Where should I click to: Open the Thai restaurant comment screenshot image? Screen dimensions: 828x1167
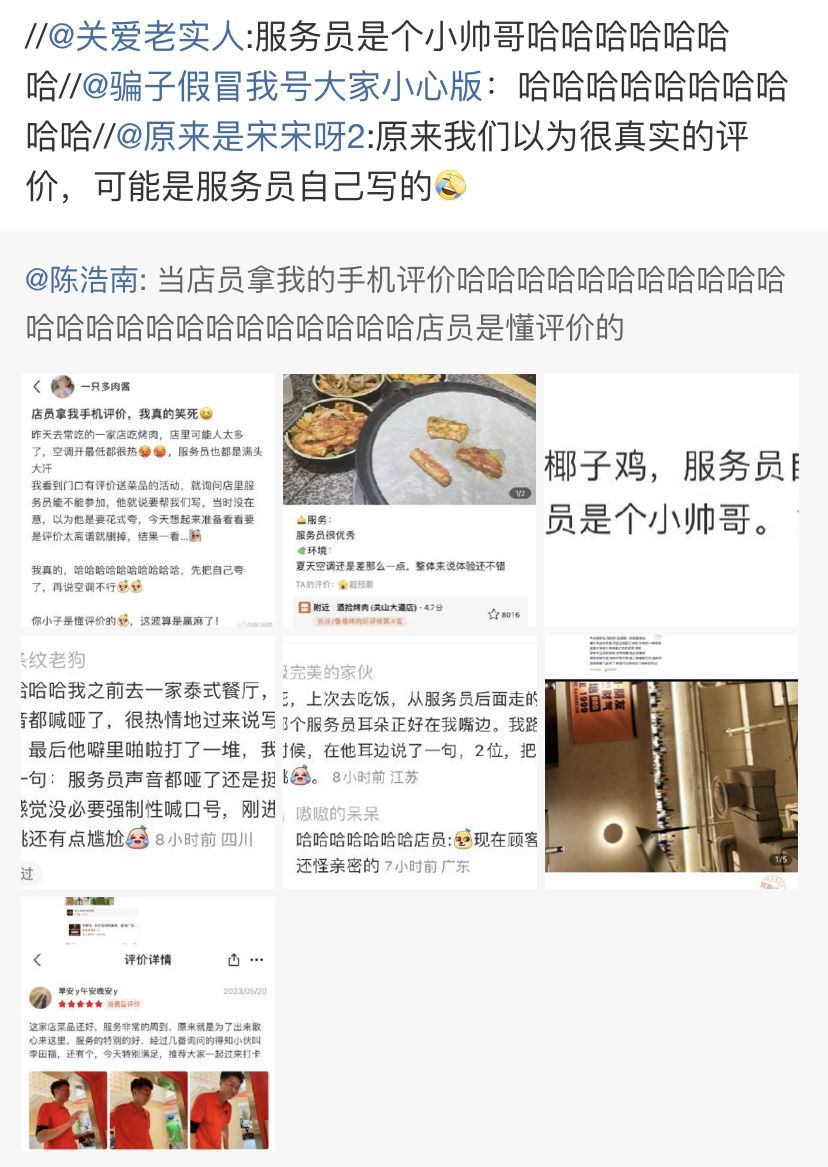click(147, 762)
